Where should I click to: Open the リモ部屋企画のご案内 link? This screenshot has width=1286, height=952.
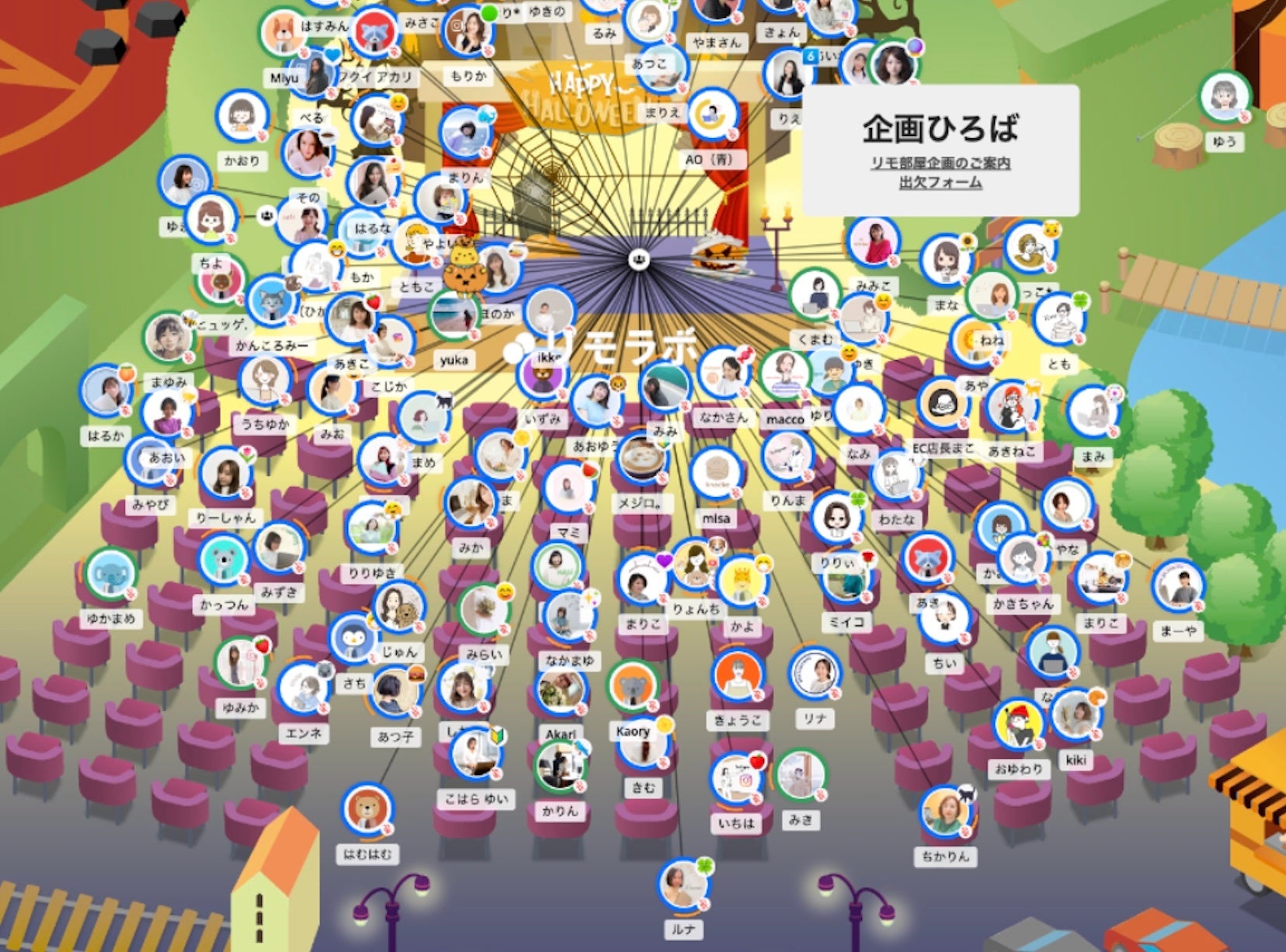tap(940, 163)
